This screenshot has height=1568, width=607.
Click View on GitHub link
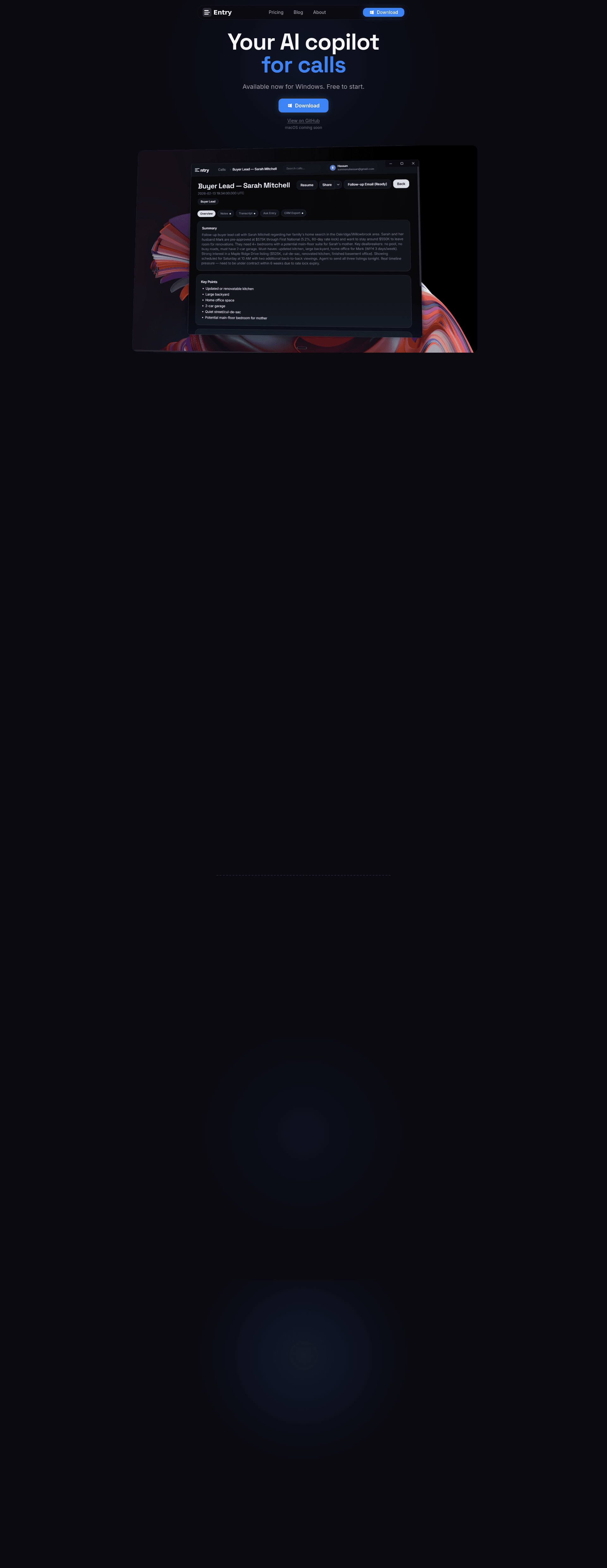[303, 120]
